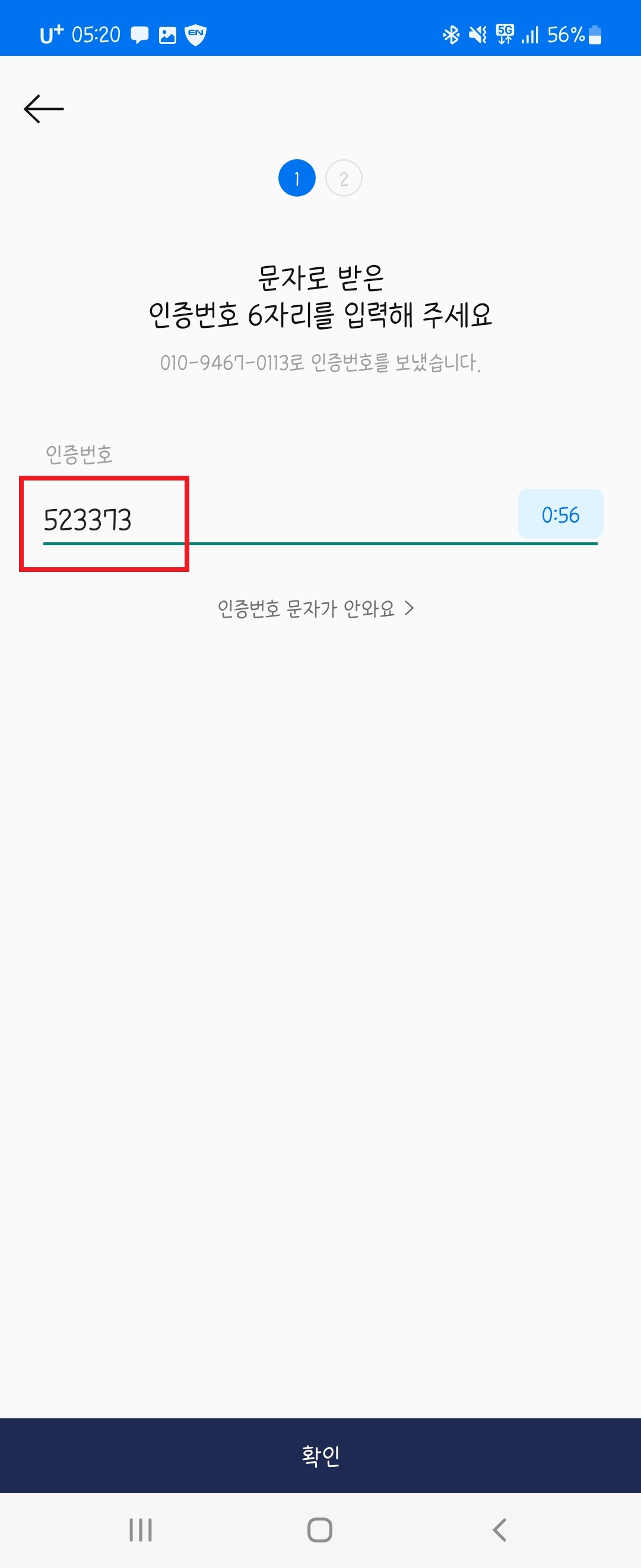Screen dimensions: 641x1568
Task: Click the messages icon in the status bar
Action: pyautogui.click(x=141, y=35)
